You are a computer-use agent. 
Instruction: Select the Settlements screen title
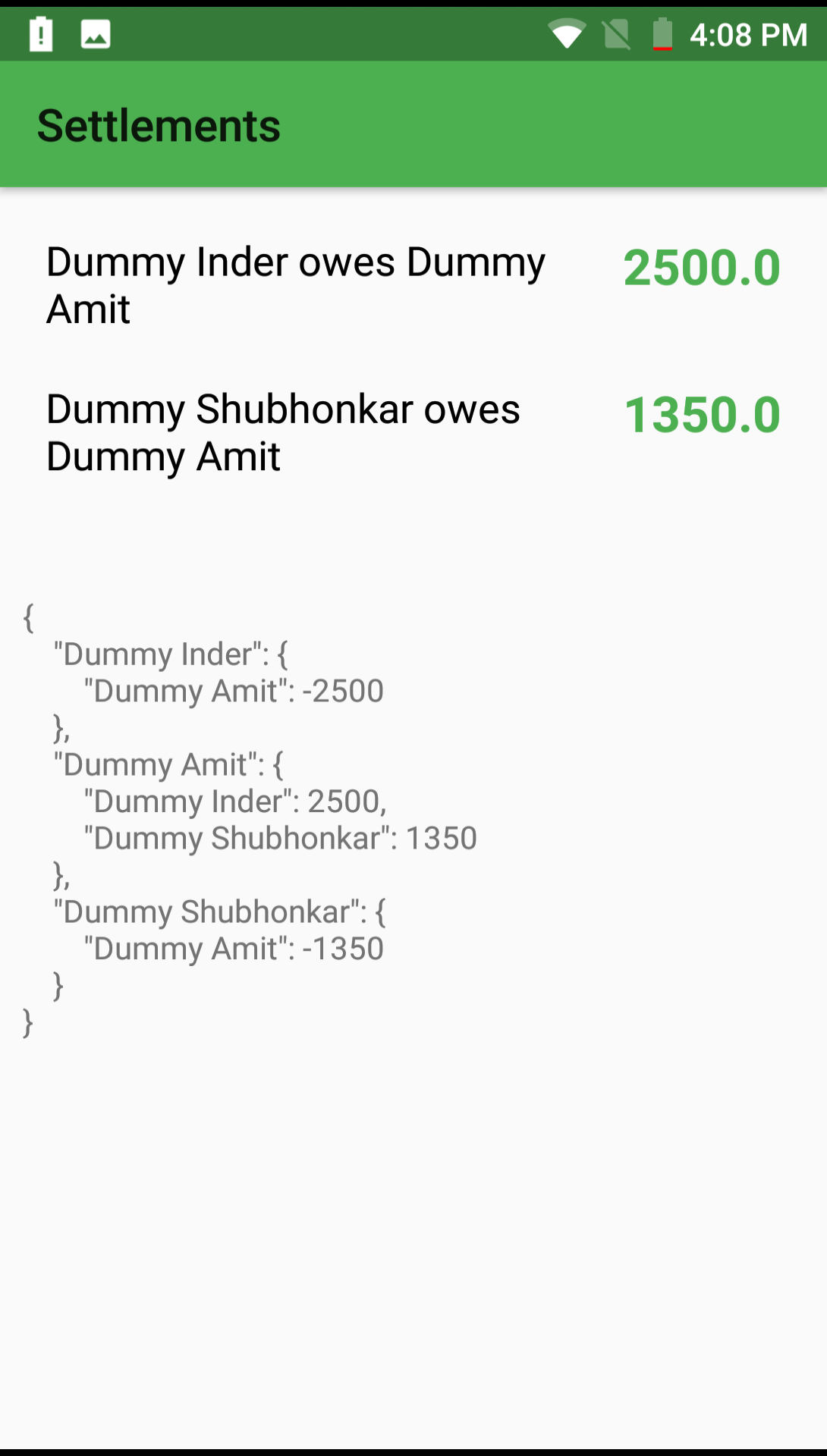tap(159, 125)
